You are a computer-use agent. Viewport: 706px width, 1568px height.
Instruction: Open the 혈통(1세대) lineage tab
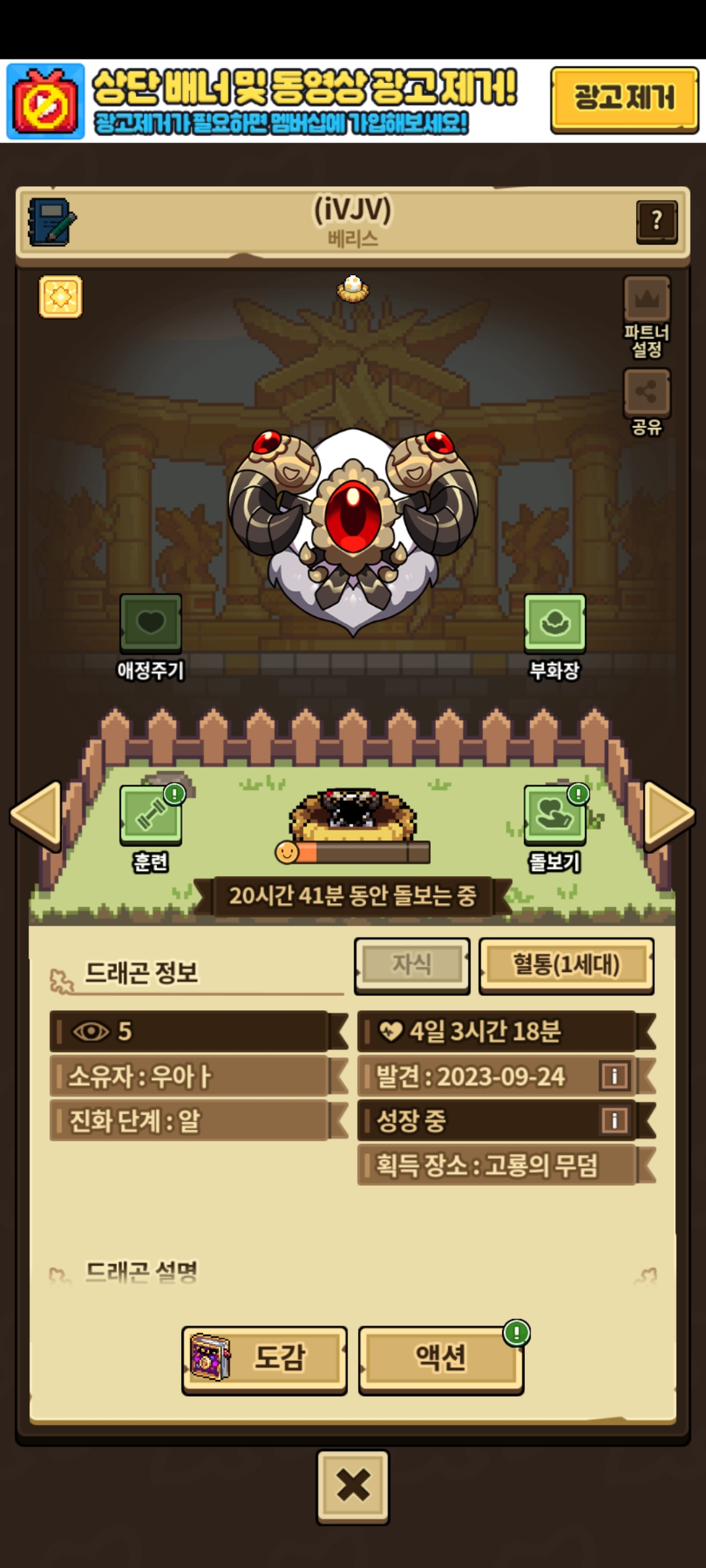click(x=566, y=965)
